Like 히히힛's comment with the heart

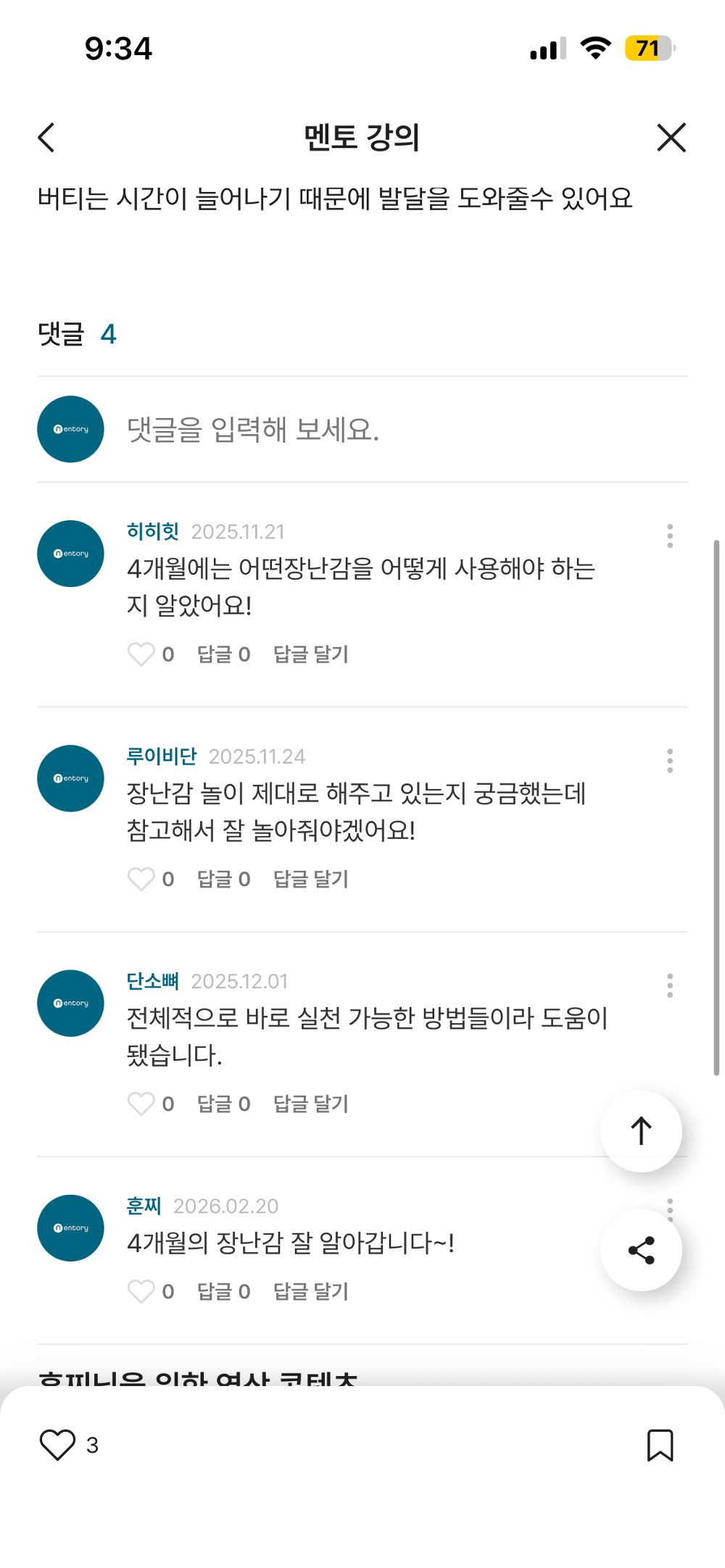tap(141, 654)
